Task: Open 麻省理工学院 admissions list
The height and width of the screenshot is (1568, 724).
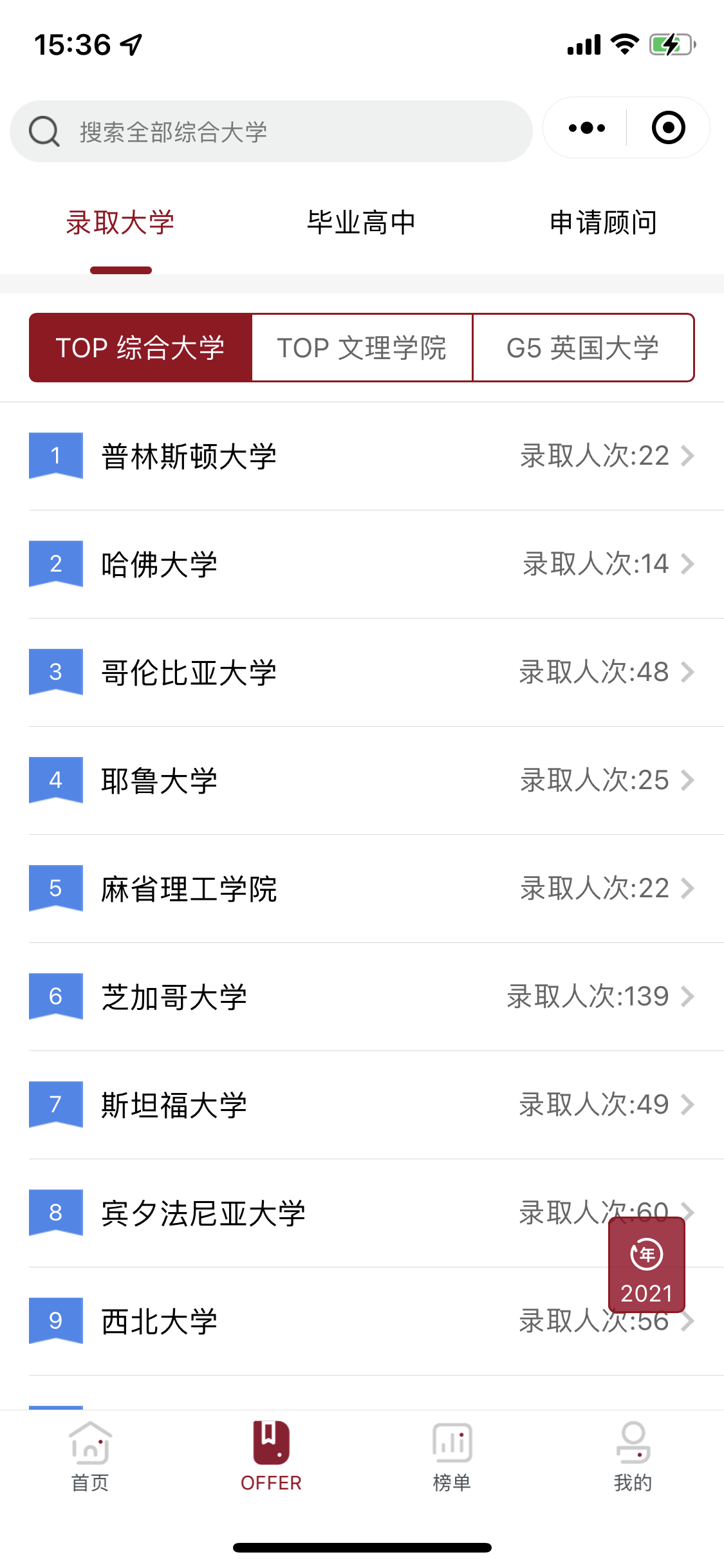Action: click(362, 889)
